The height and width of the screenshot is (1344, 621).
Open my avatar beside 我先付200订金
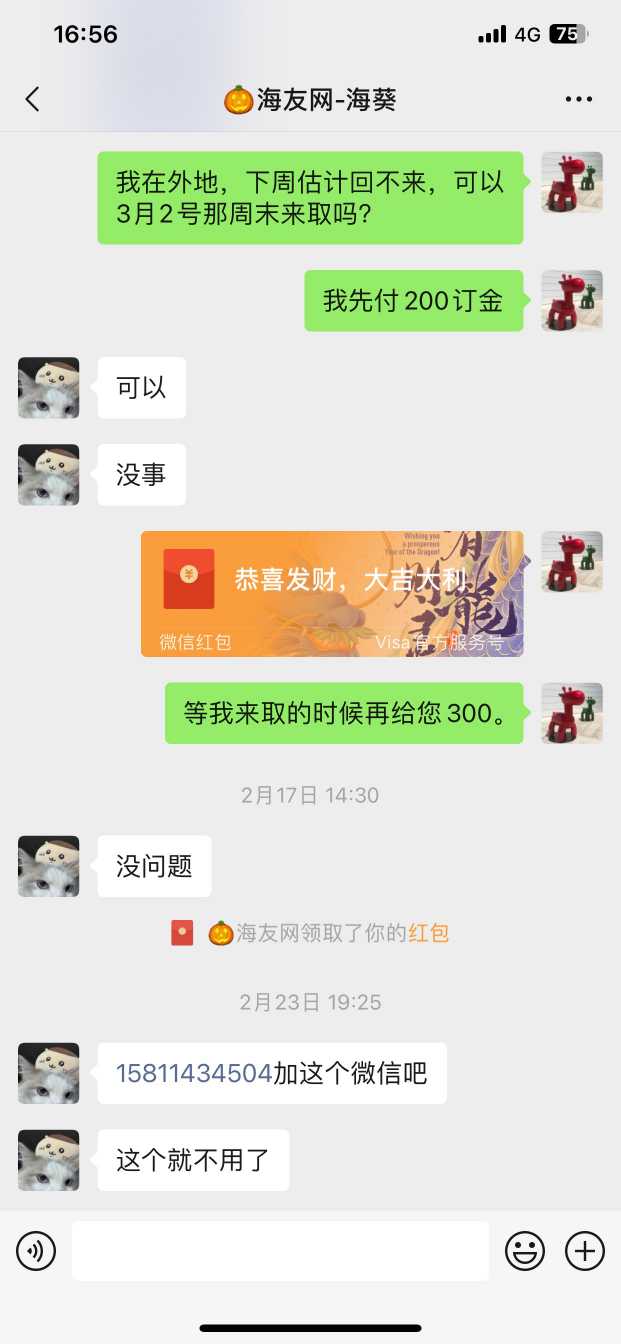(x=572, y=300)
